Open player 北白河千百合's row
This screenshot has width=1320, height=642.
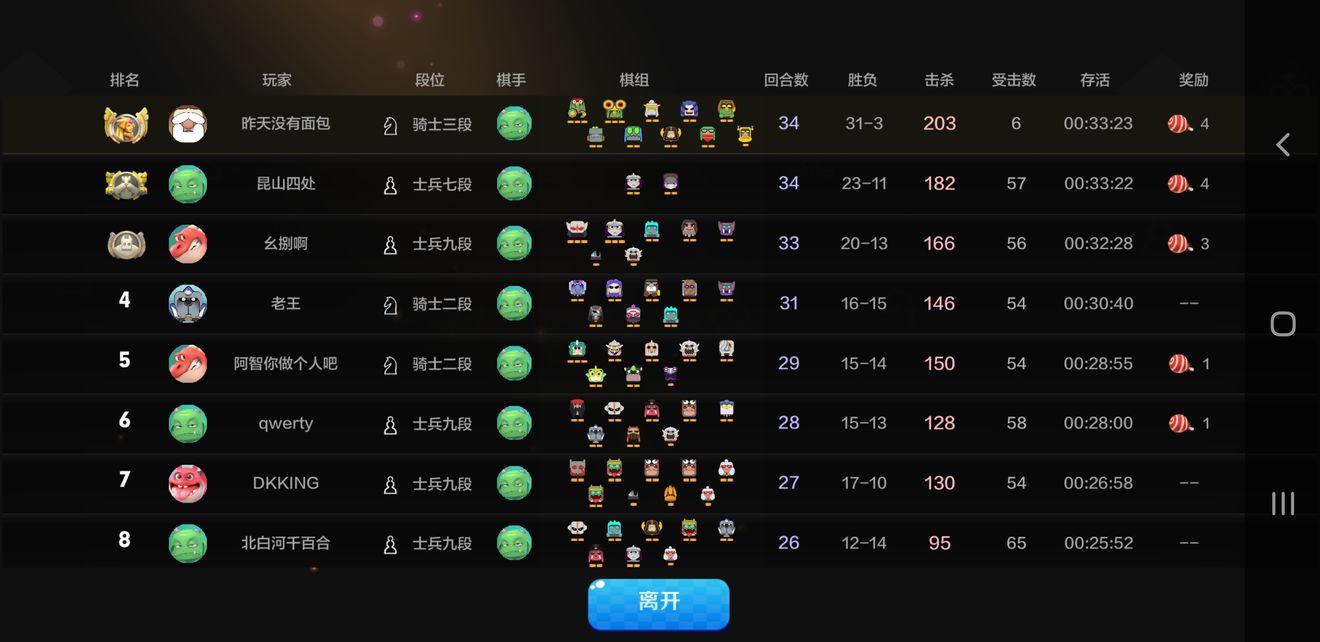[286, 543]
